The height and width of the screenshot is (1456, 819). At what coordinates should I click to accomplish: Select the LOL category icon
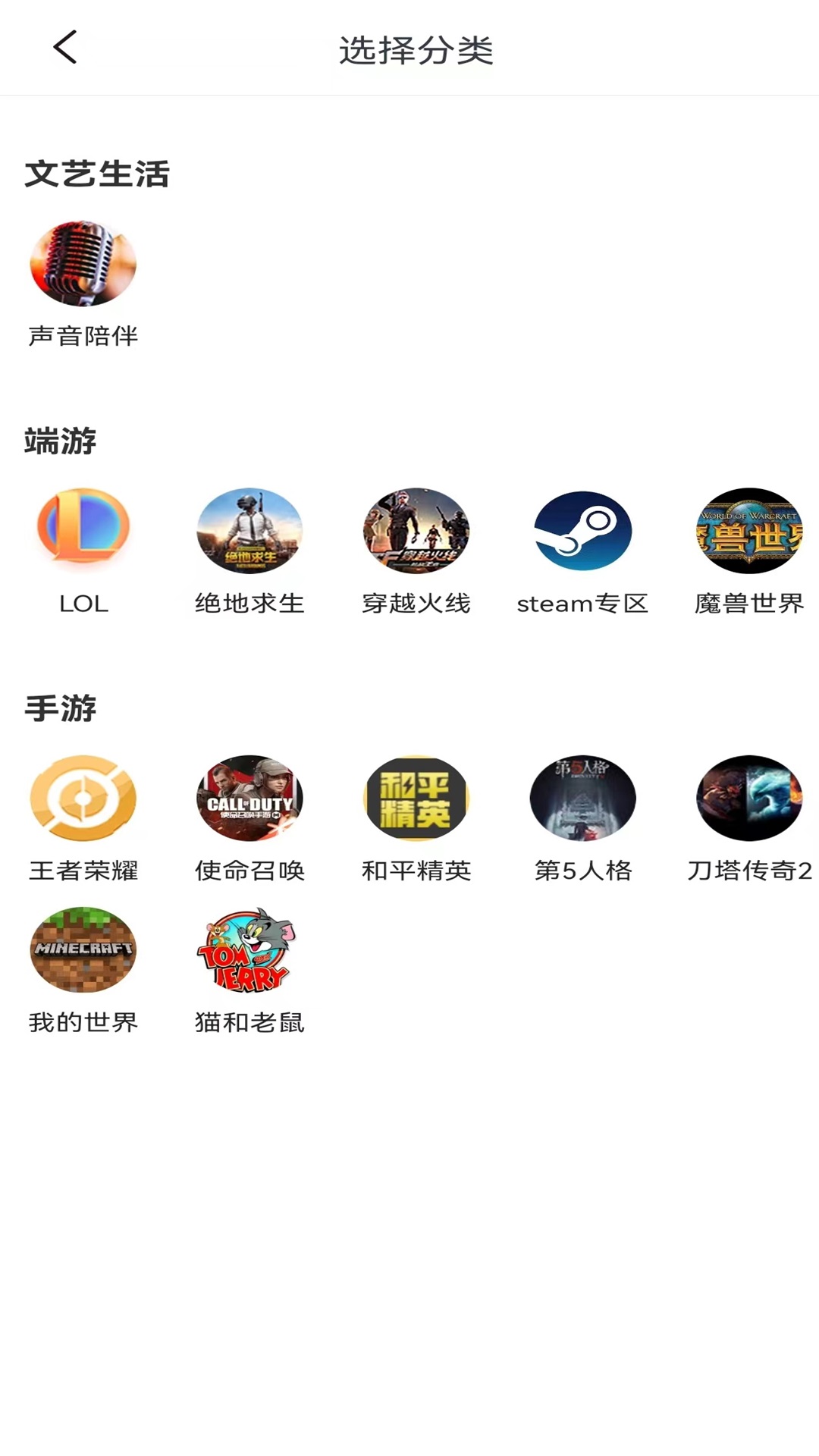pyautogui.click(x=82, y=531)
